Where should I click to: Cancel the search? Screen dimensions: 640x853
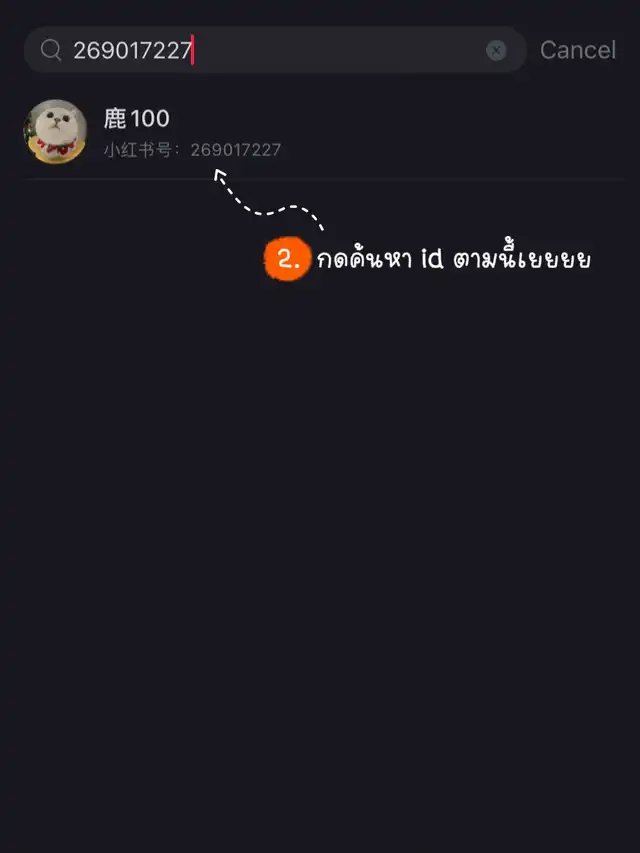coord(577,50)
